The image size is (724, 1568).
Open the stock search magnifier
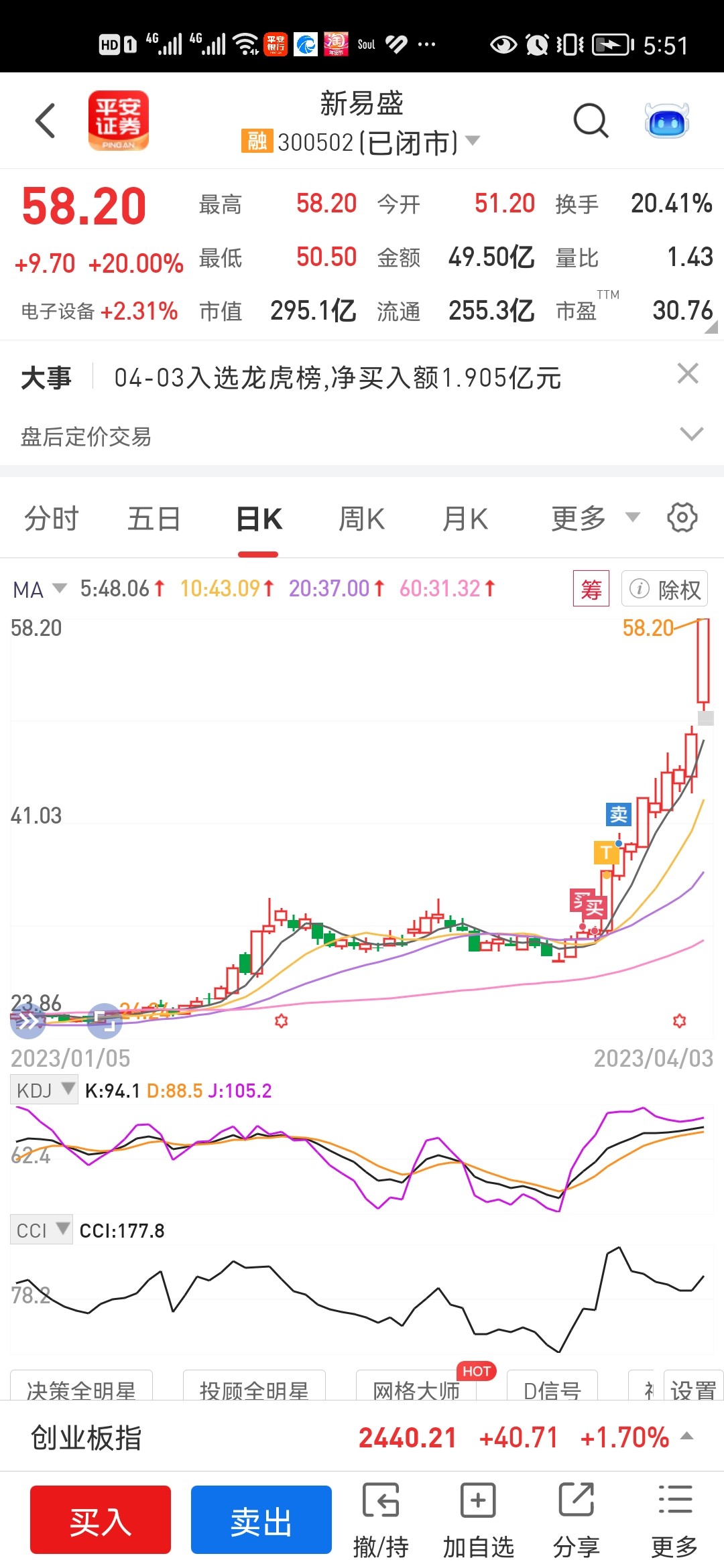point(591,121)
